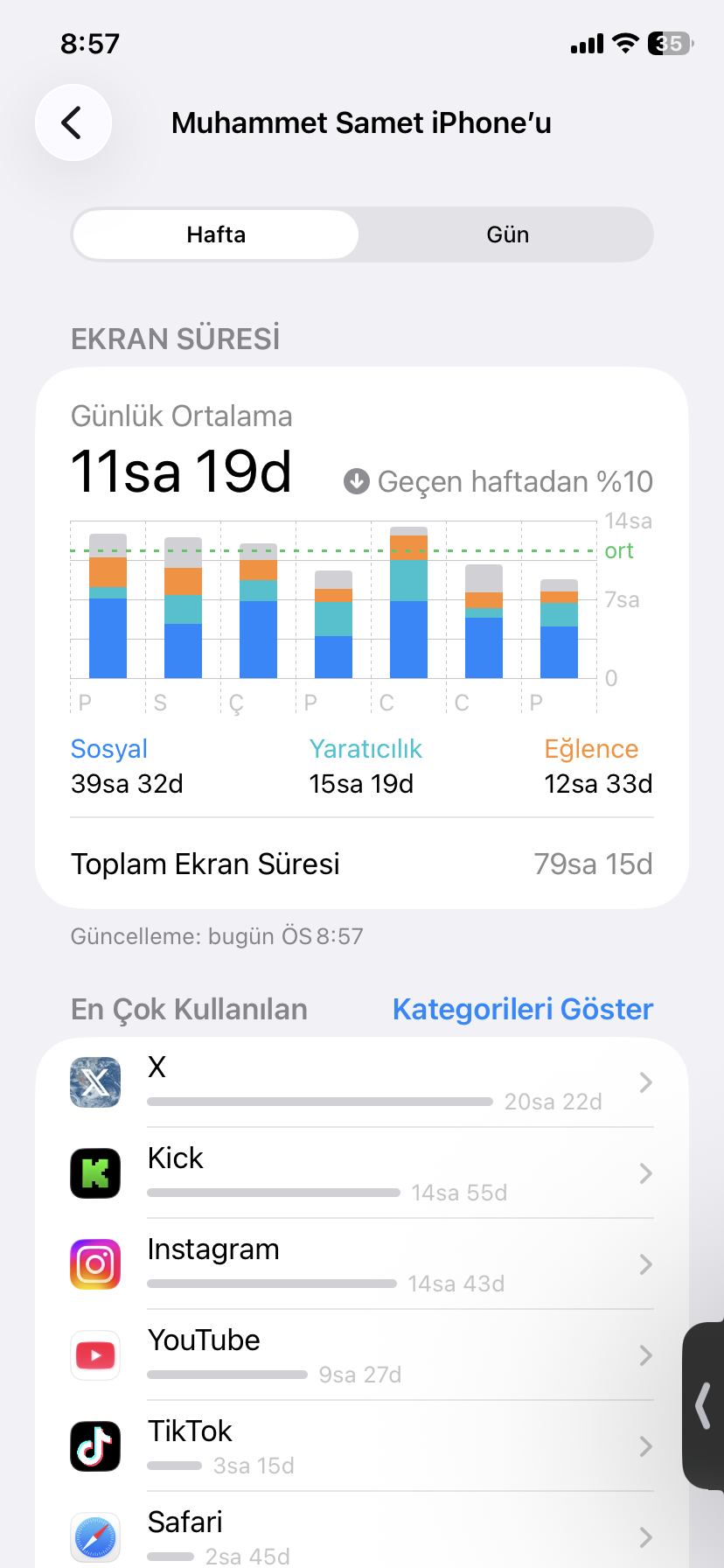
Task: View Instagram screen time details
Action: pos(362,1264)
